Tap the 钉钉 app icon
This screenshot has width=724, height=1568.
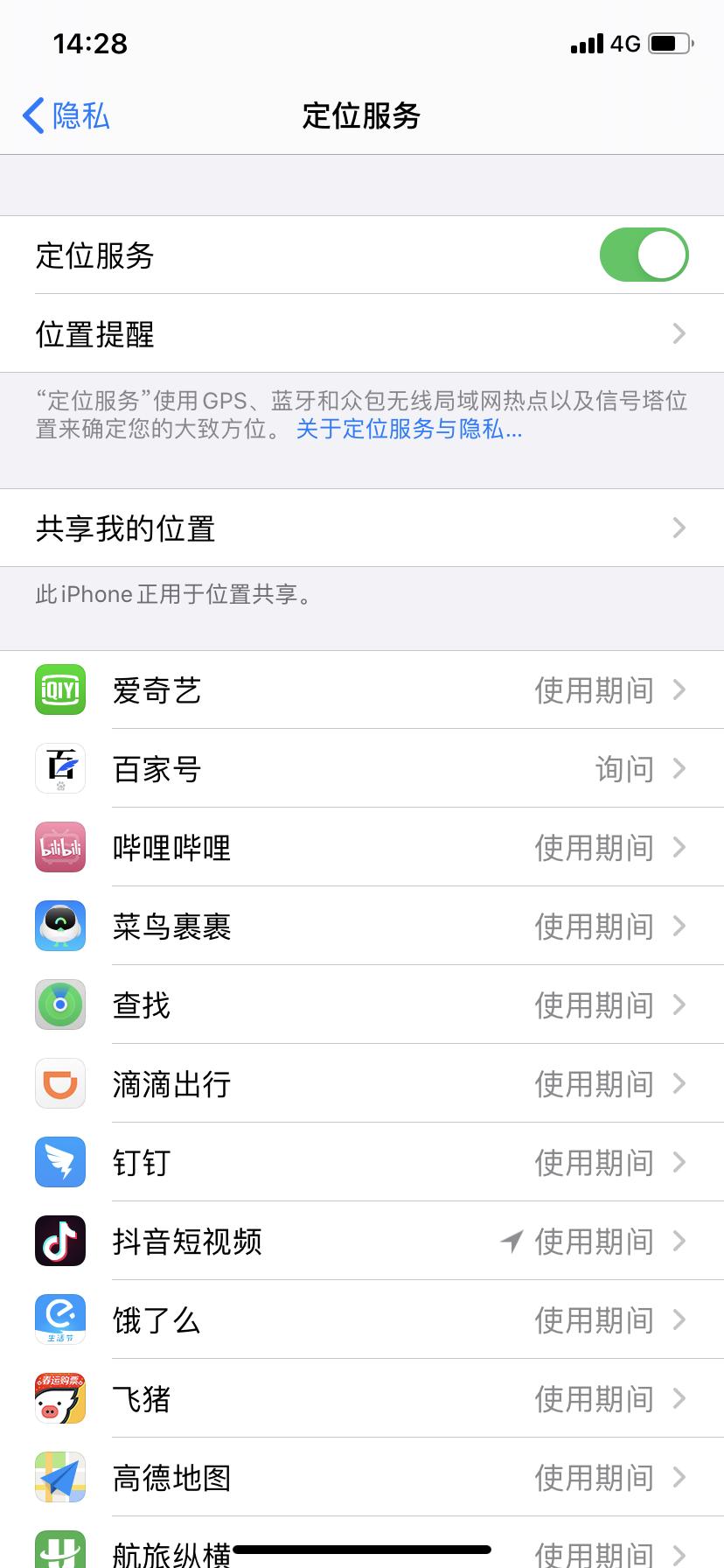(x=59, y=1163)
